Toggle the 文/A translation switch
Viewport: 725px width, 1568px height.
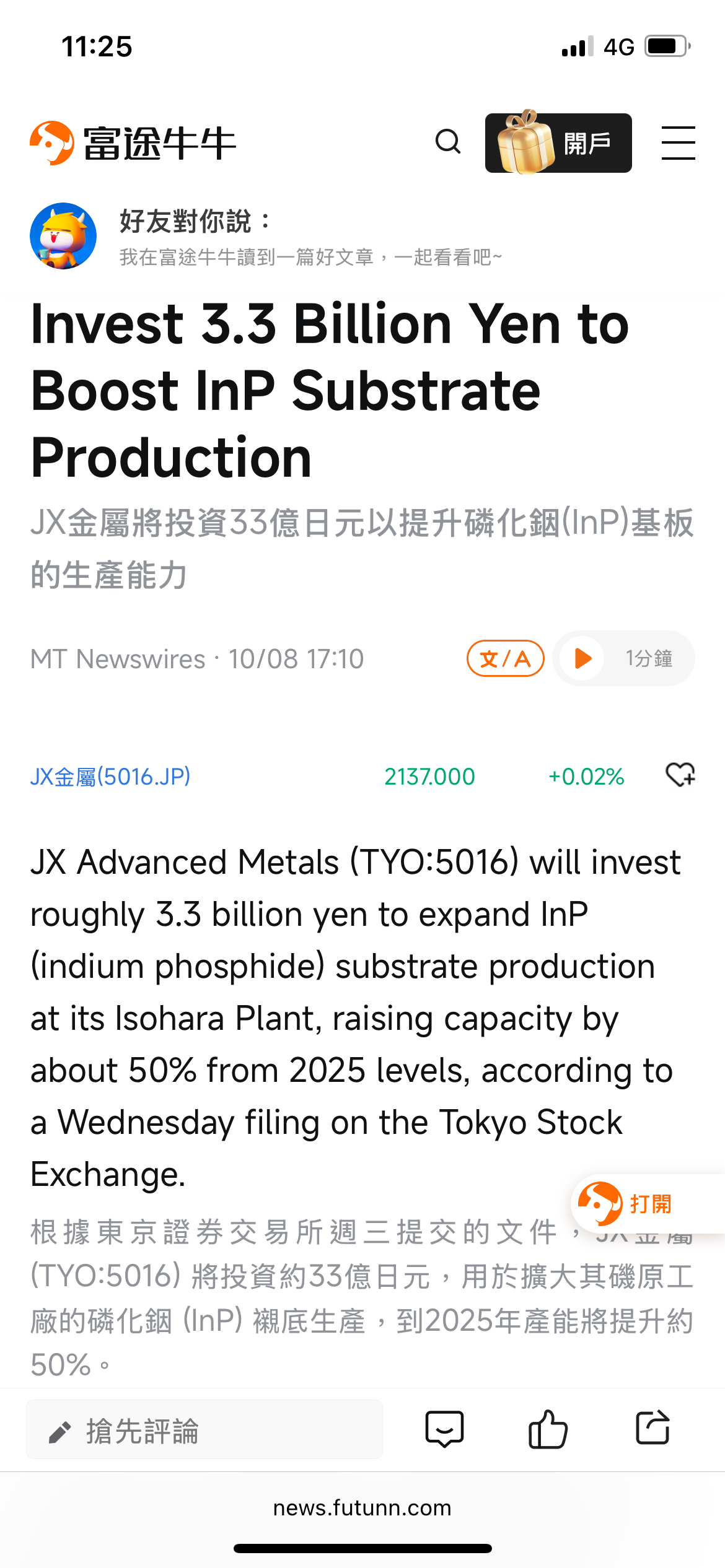pos(505,658)
